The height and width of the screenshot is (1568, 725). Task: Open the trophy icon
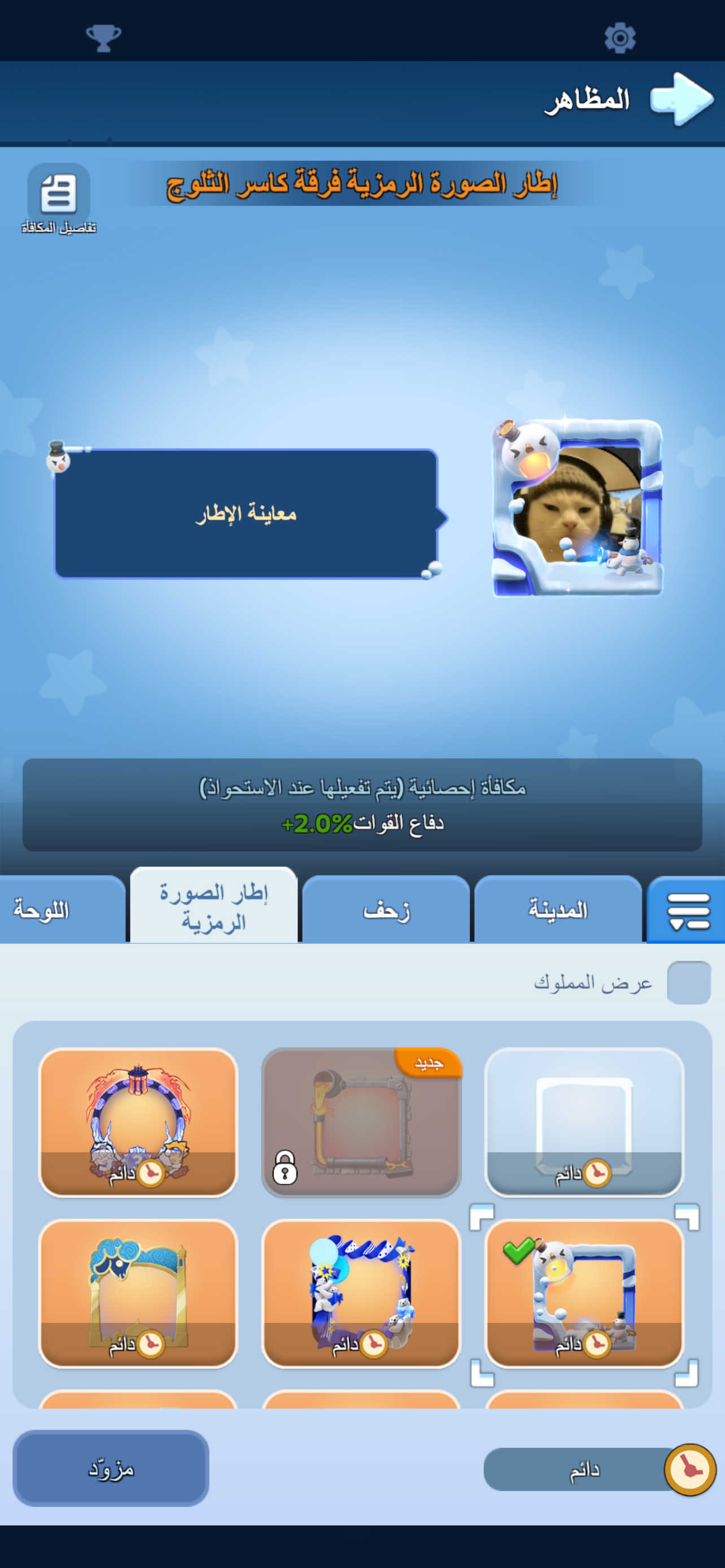[103, 38]
